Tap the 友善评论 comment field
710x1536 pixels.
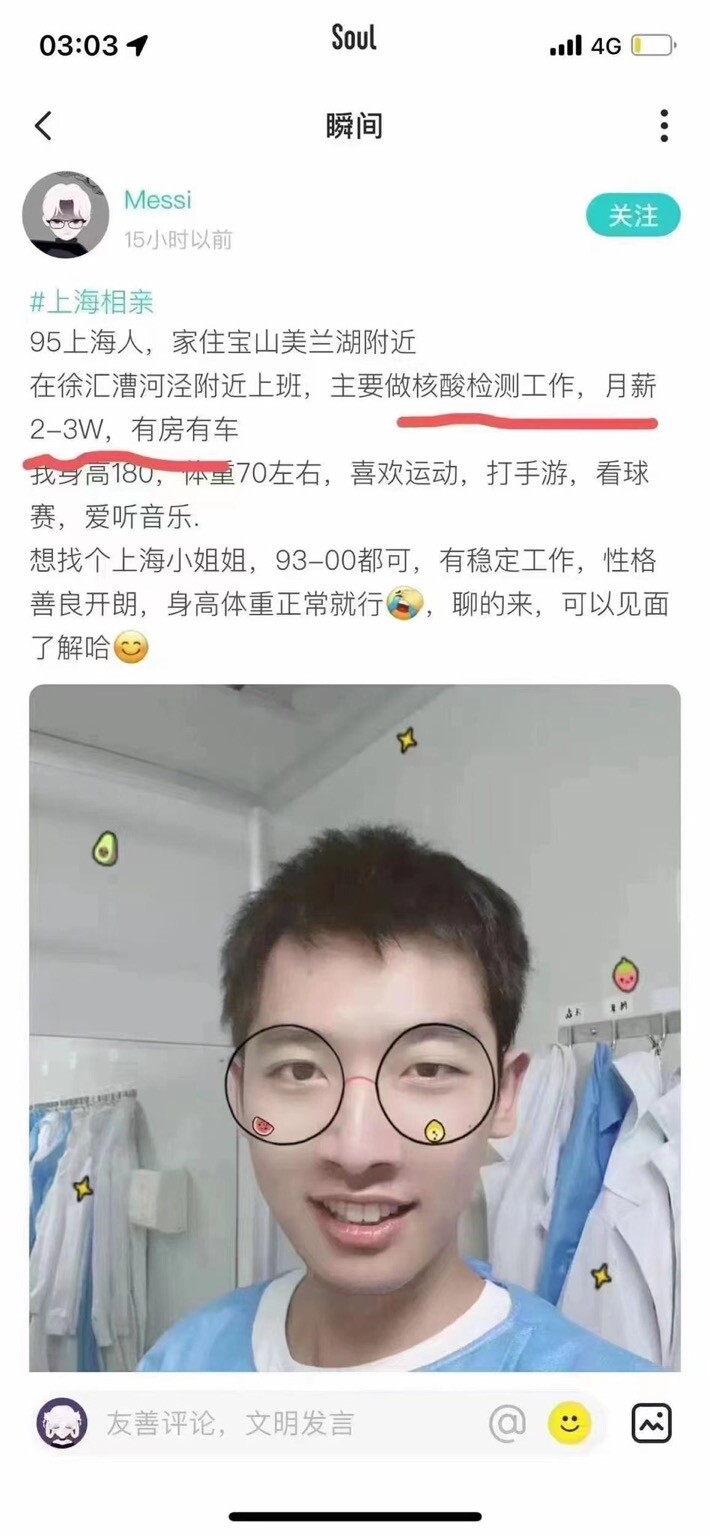tap(280, 1423)
